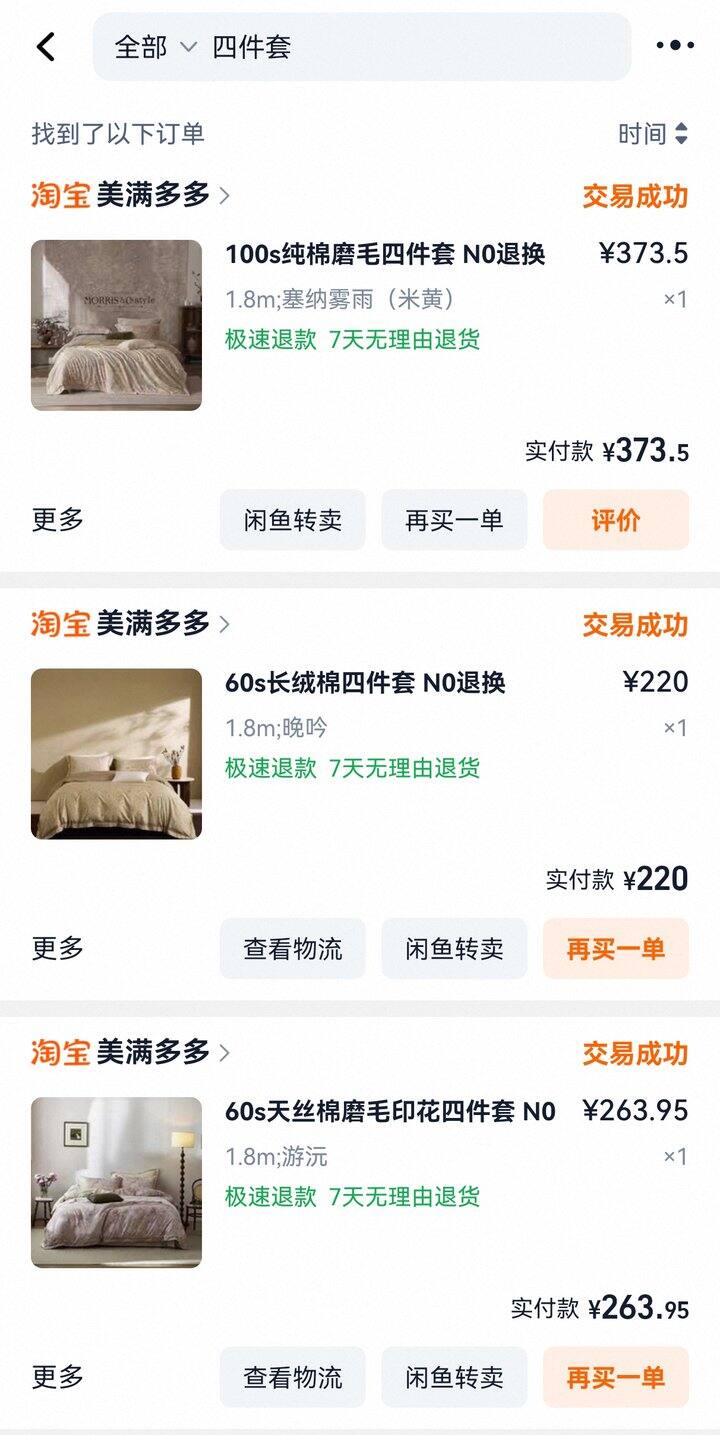The width and height of the screenshot is (720, 1435).
Task: Toggle the 时间 sort order
Action: click(x=650, y=132)
